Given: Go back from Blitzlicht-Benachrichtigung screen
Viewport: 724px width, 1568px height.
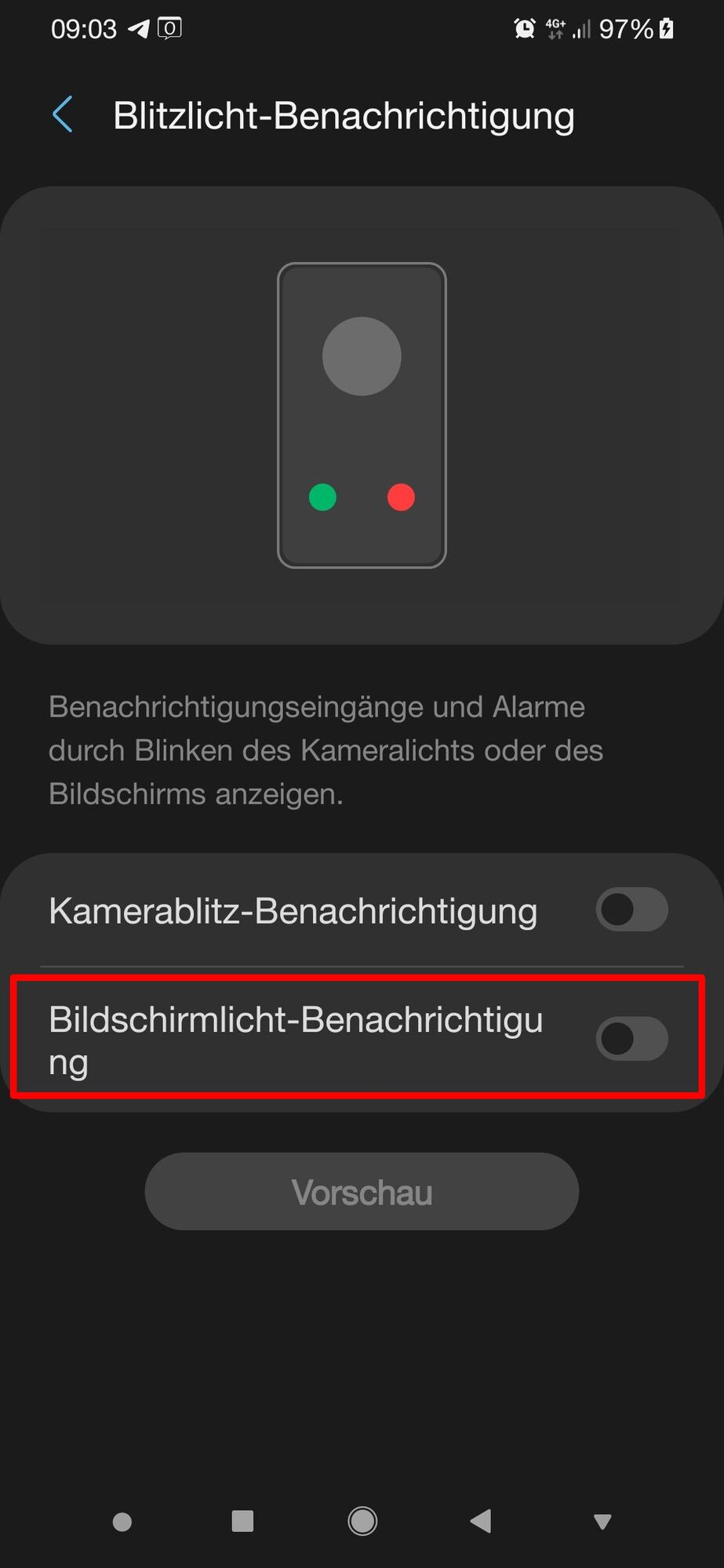Looking at the screenshot, I should point(63,115).
